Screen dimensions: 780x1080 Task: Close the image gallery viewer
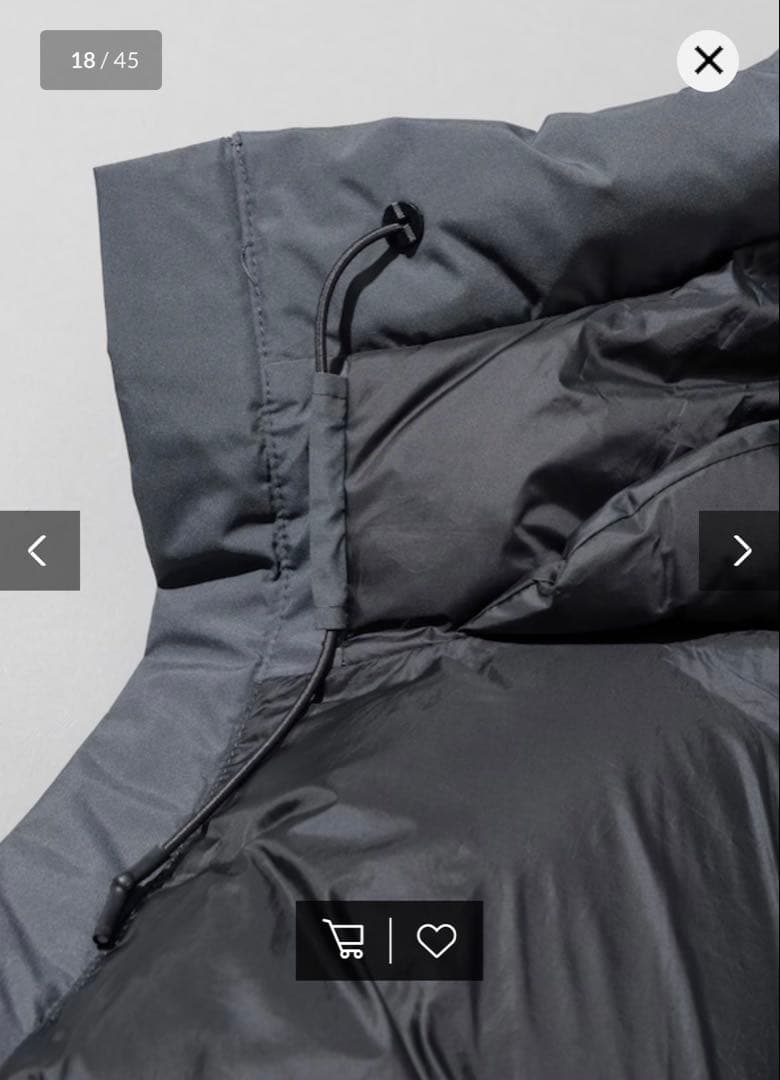click(x=708, y=61)
